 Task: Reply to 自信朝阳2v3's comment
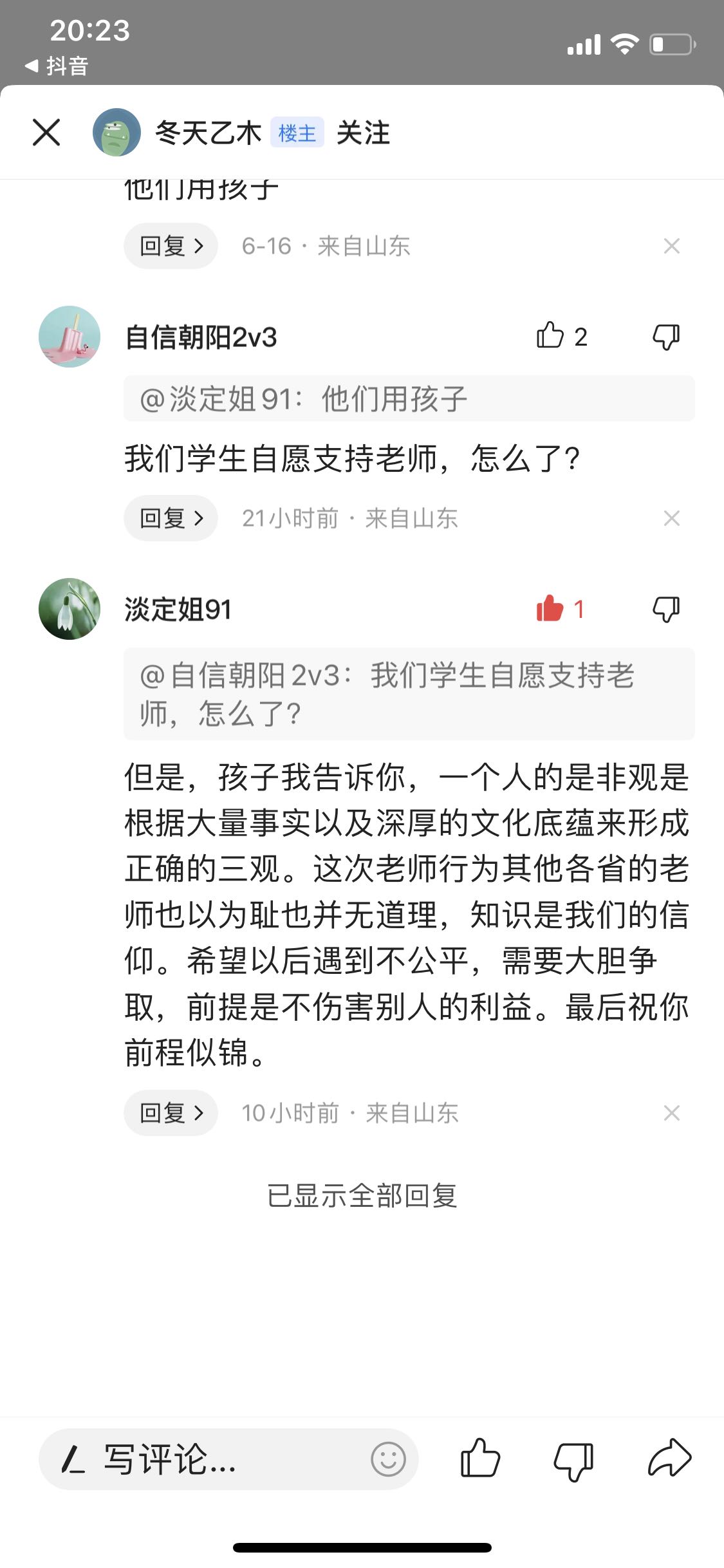click(171, 518)
